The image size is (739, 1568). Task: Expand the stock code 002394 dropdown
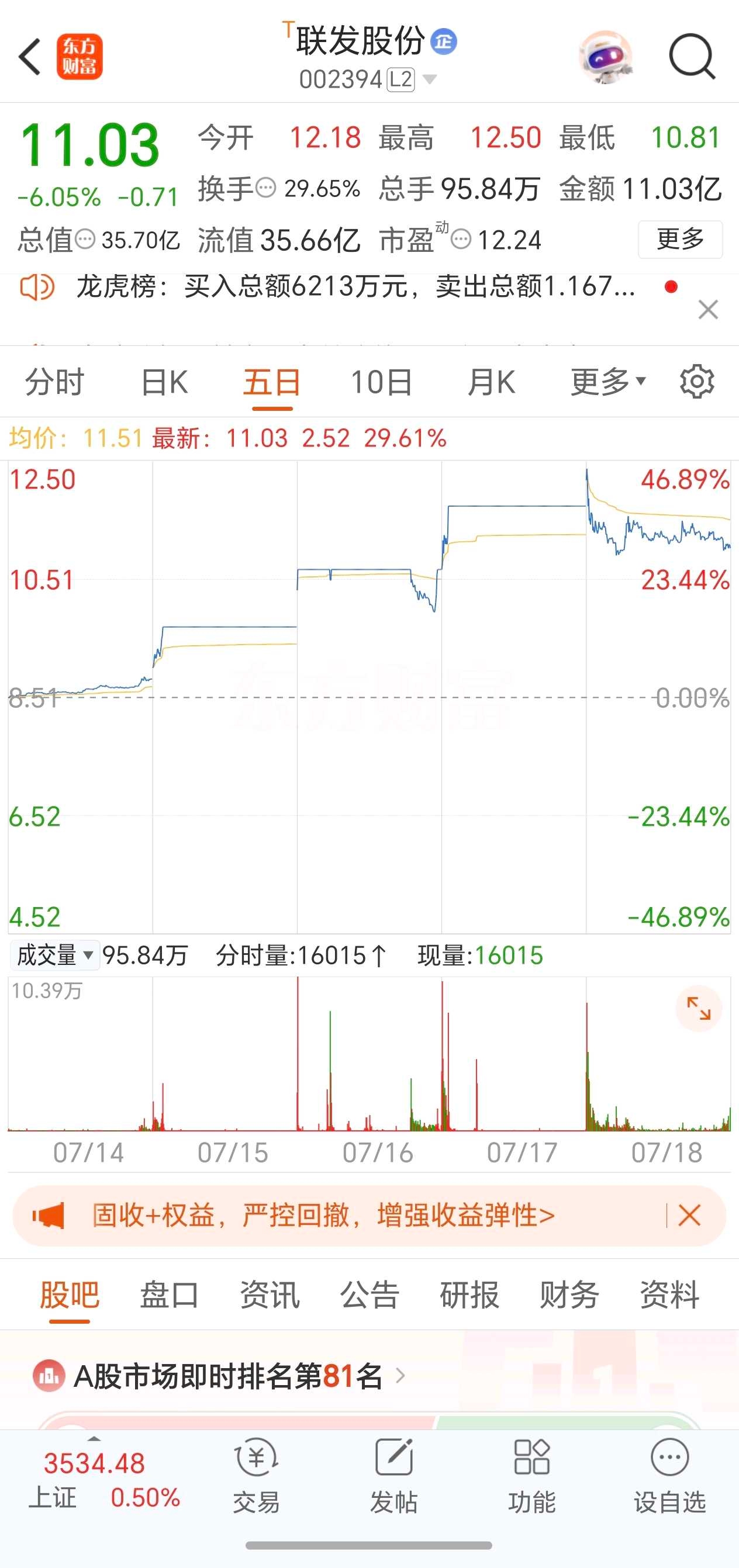pos(429,79)
